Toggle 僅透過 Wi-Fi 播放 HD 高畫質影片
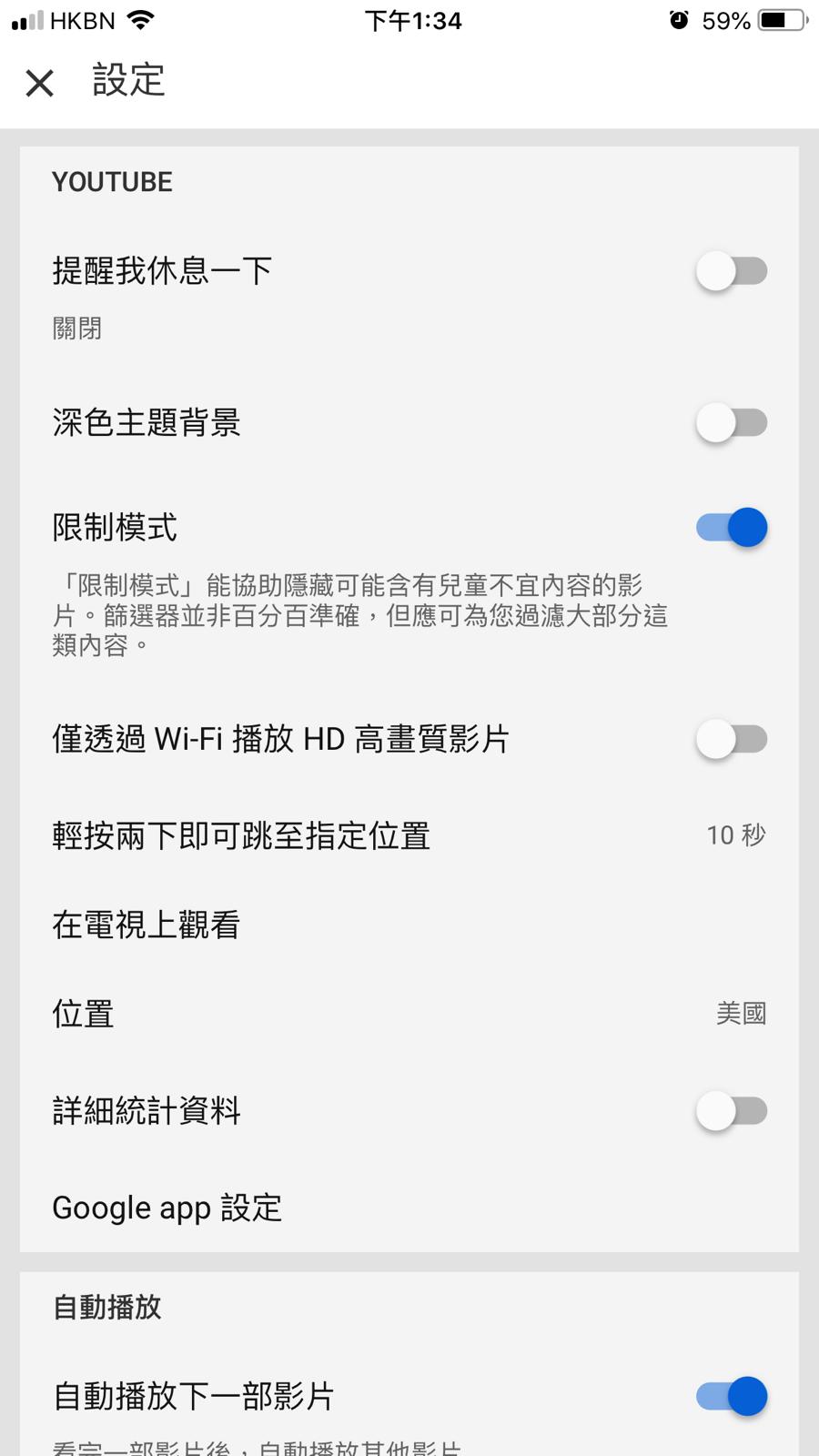Screen dimensions: 819x1456 (x=731, y=739)
